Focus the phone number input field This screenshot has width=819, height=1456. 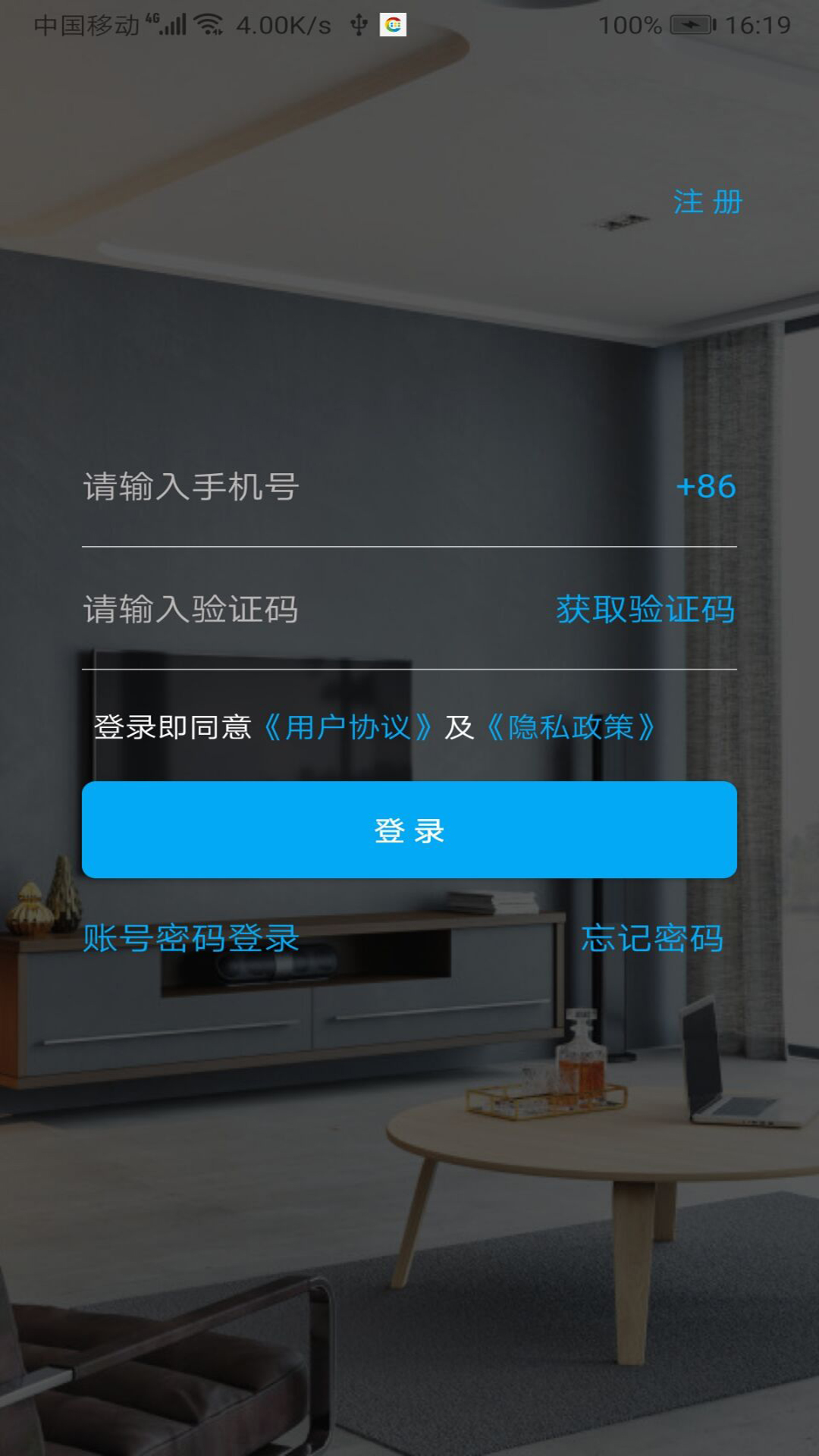[372, 486]
